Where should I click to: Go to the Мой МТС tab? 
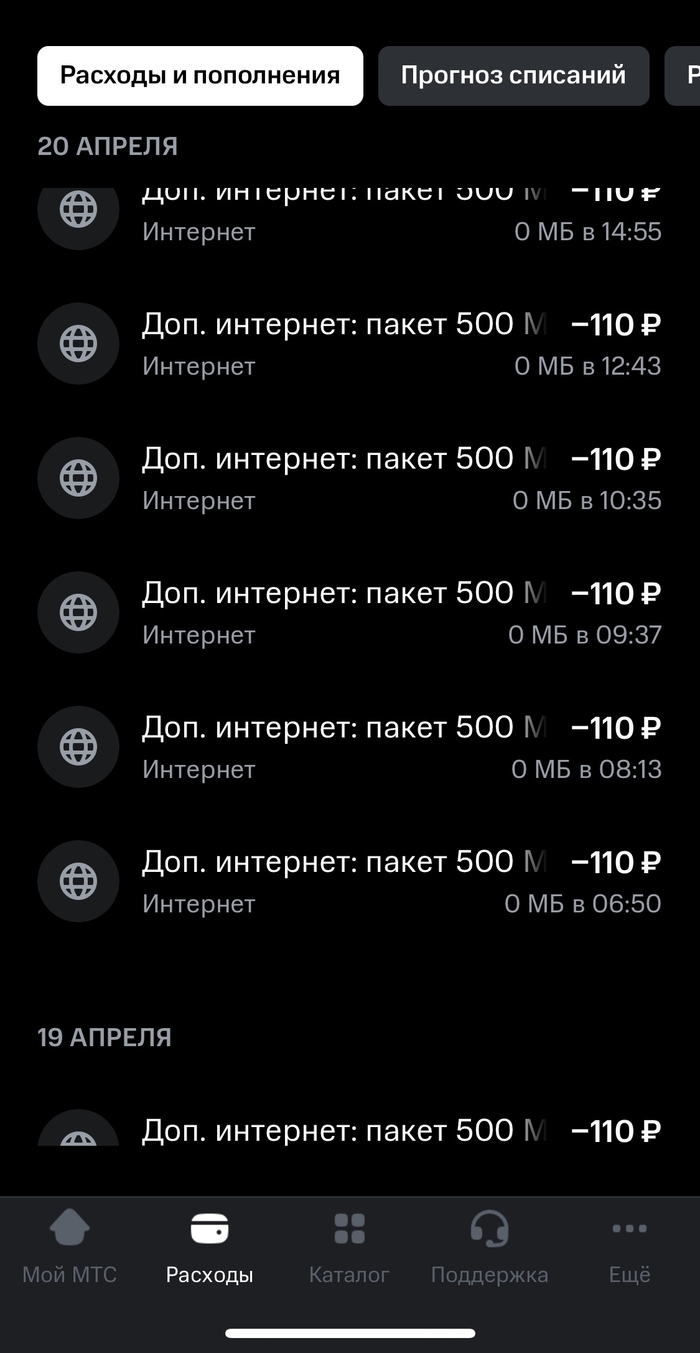pyautogui.click(x=70, y=1245)
